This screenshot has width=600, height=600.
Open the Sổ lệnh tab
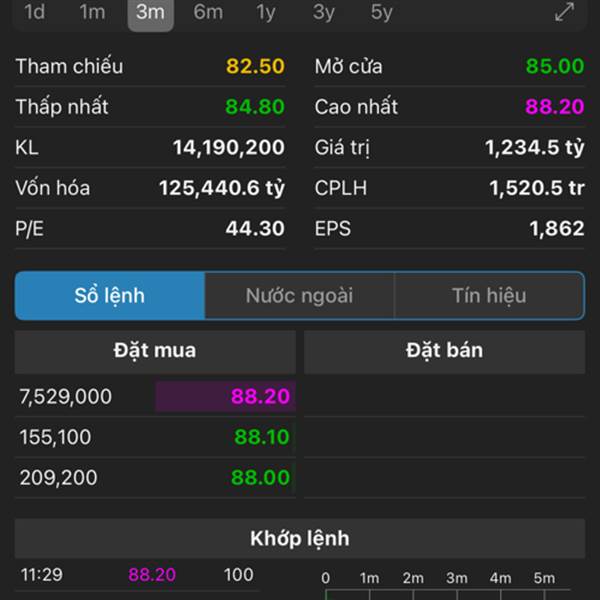[110, 296]
